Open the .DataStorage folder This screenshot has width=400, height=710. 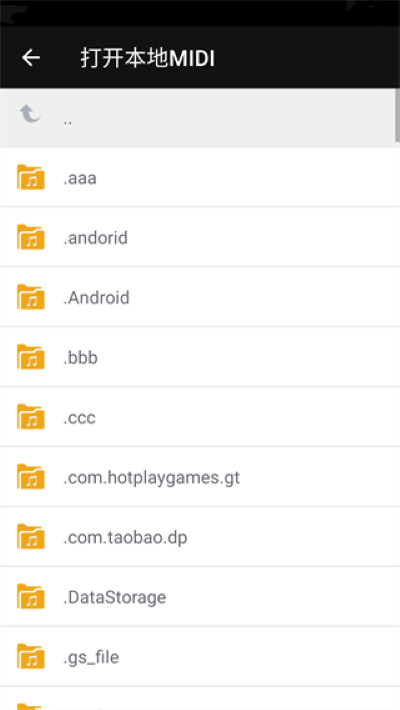tap(200, 597)
